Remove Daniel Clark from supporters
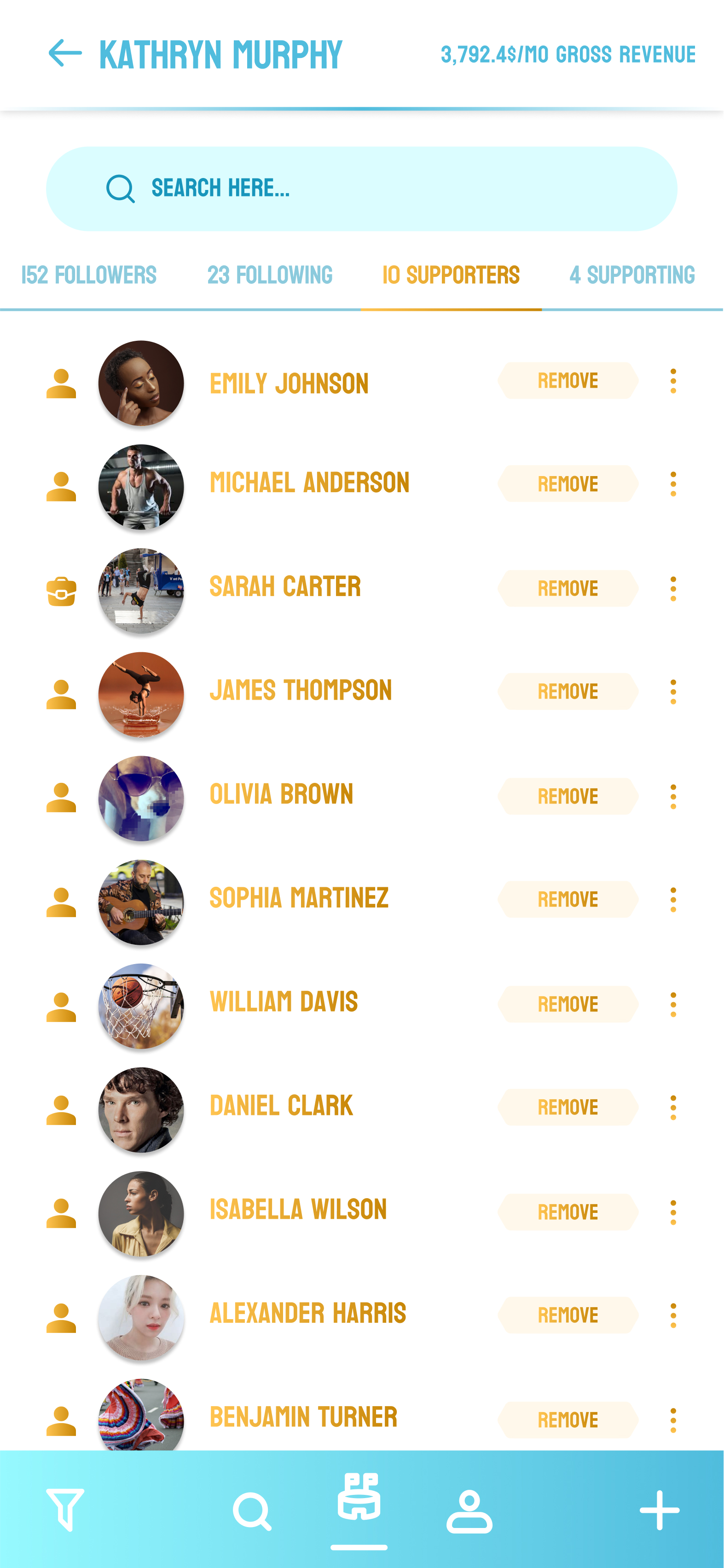This screenshot has width=724, height=1568. click(568, 1107)
